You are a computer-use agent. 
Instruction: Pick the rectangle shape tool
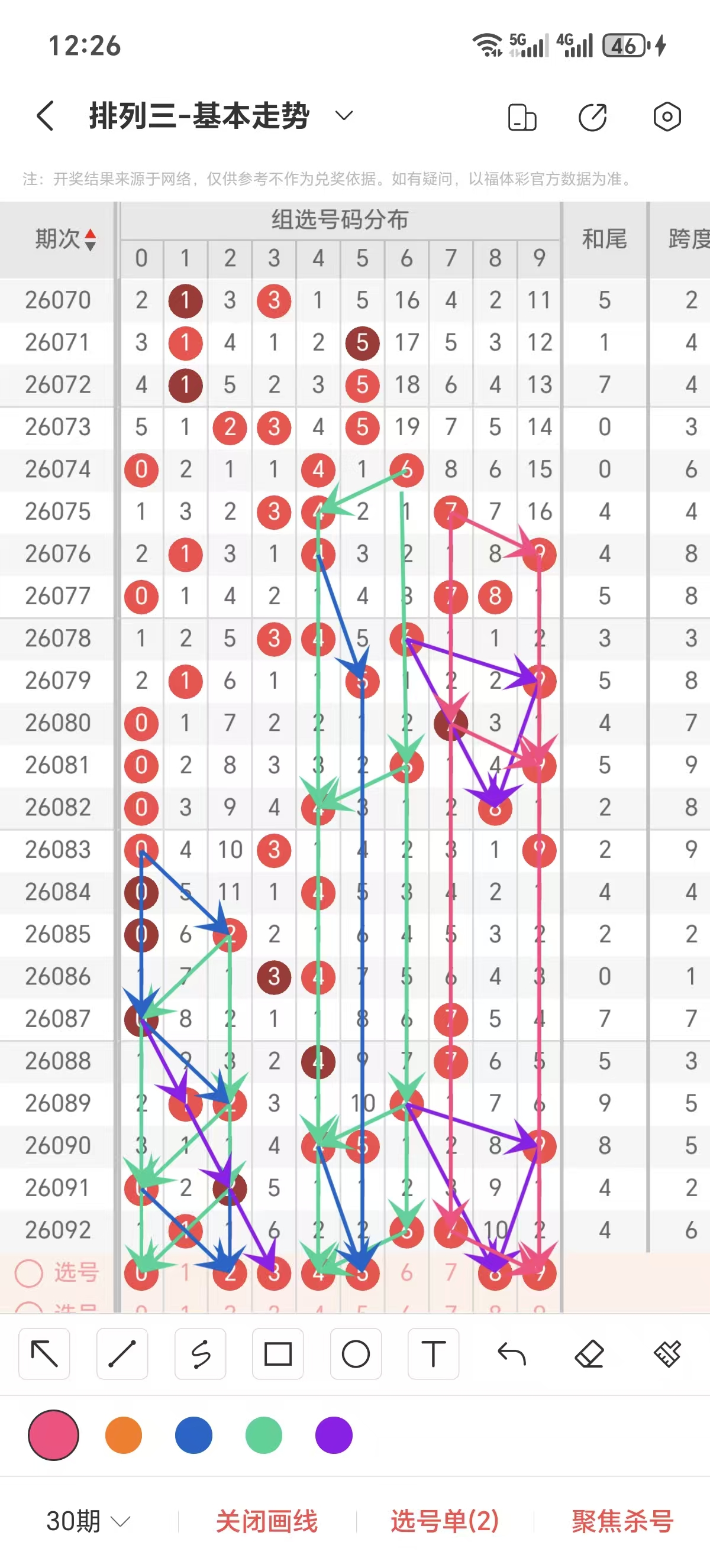tap(278, 1354)
